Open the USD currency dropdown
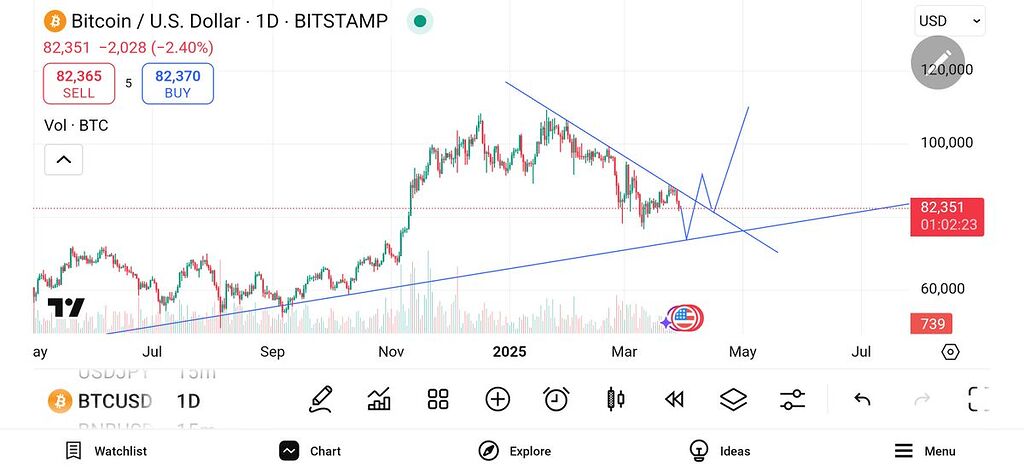 point(949,21)
